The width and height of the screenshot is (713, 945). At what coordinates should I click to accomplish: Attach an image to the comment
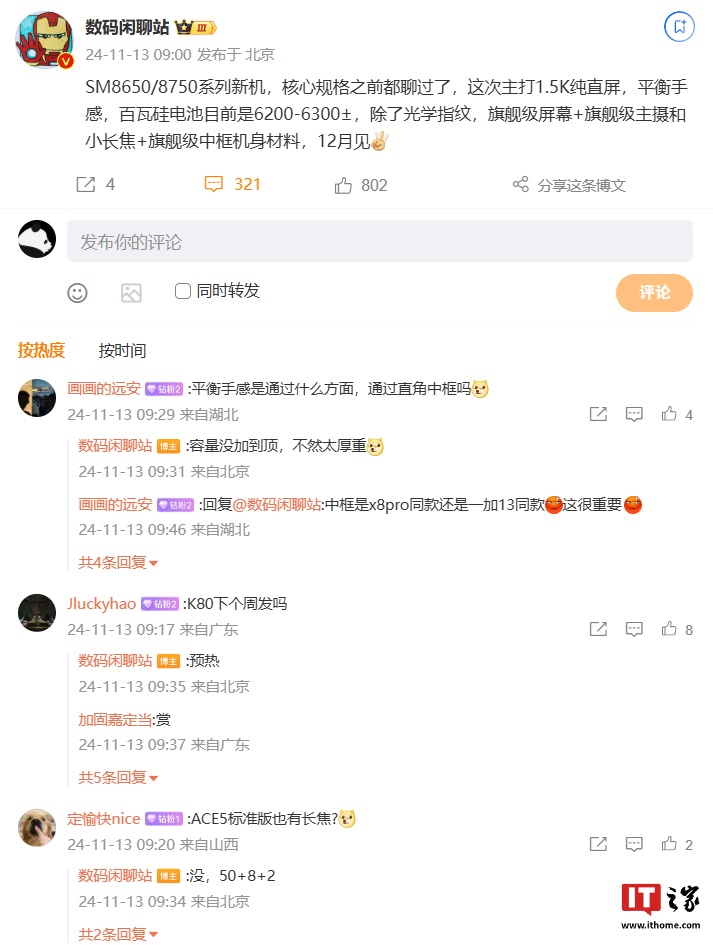point(131,292)
